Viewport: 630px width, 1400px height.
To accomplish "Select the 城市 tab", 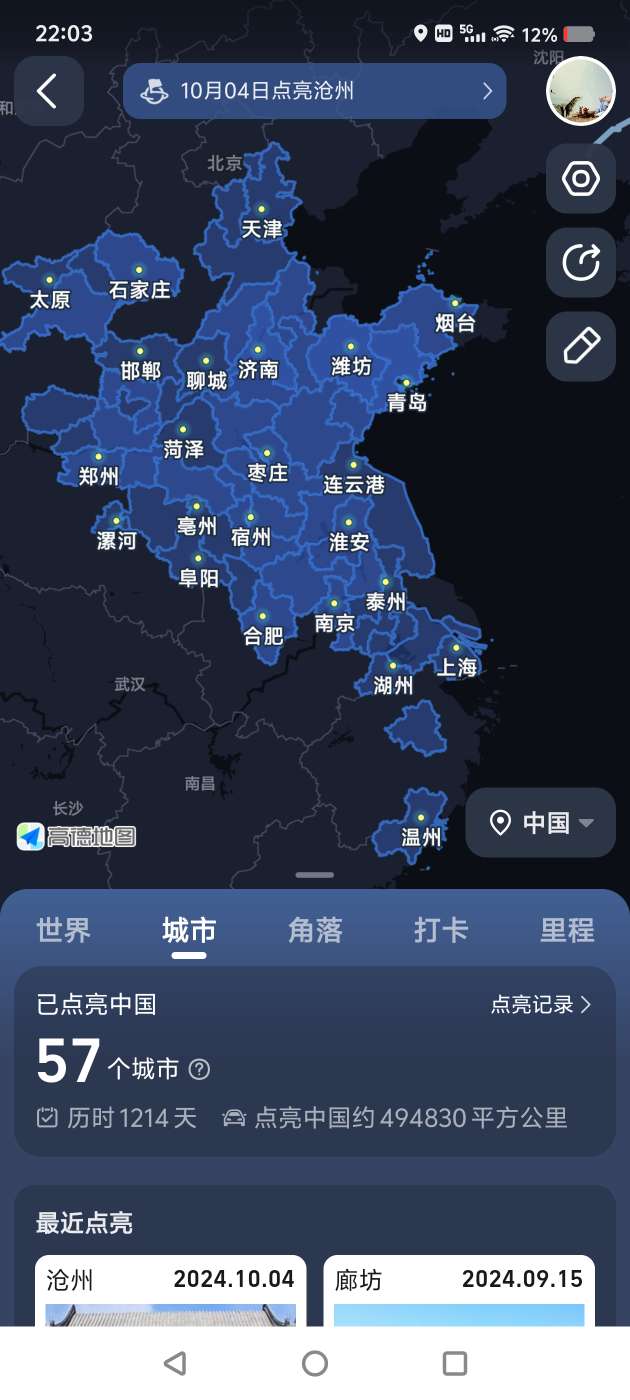I will 189,930.
